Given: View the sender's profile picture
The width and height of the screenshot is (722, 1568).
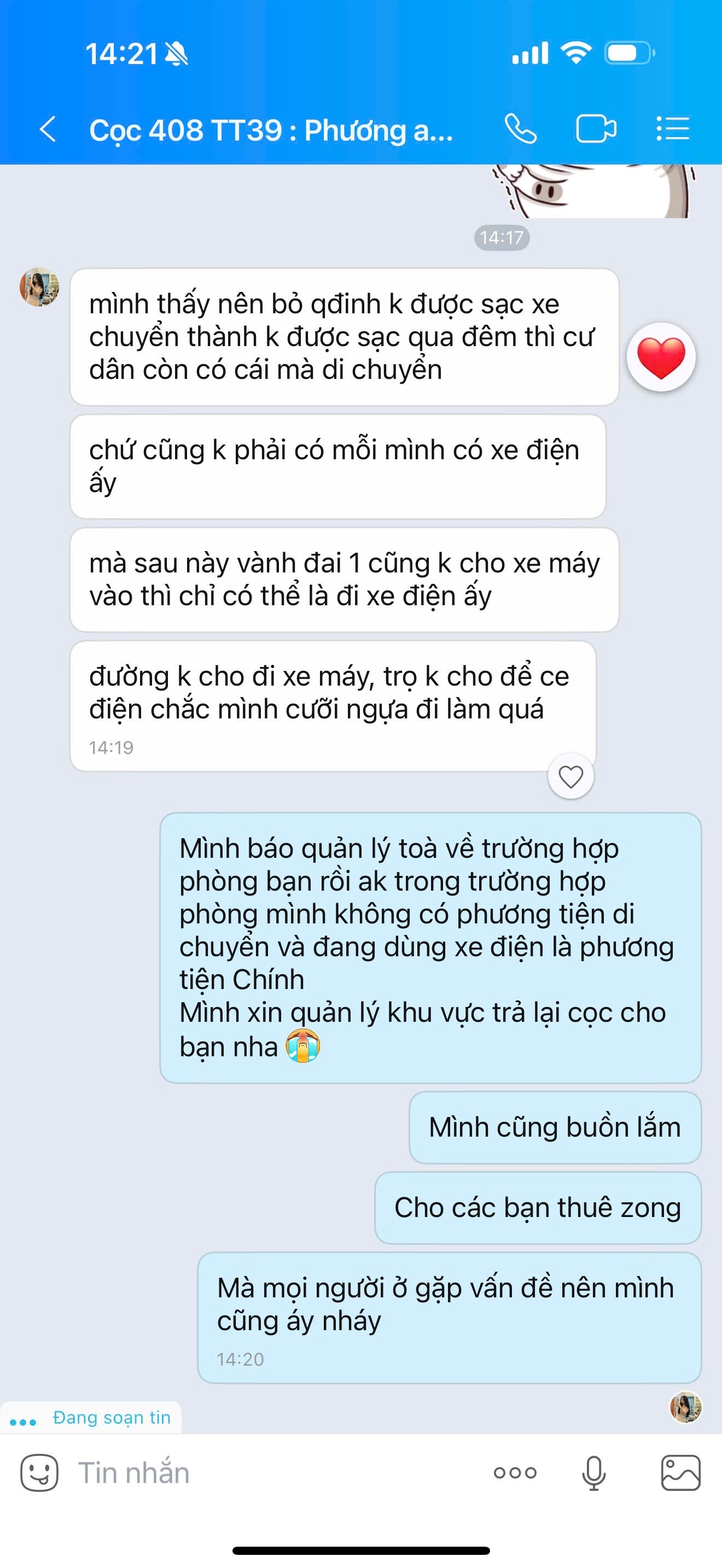Looking at the screenshot, I should pos(39,286).
